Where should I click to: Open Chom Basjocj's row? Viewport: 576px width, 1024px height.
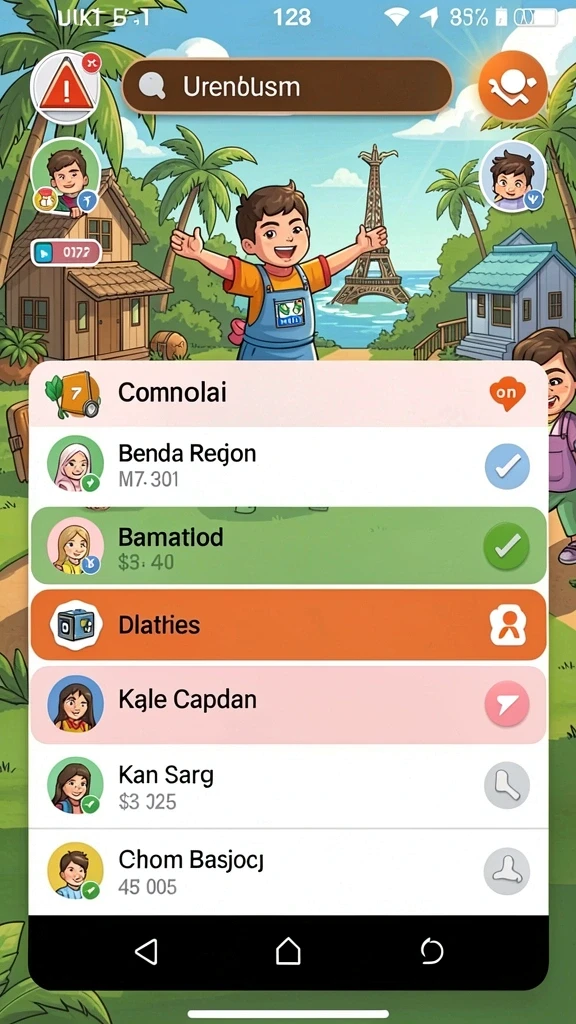pos(288,872)
